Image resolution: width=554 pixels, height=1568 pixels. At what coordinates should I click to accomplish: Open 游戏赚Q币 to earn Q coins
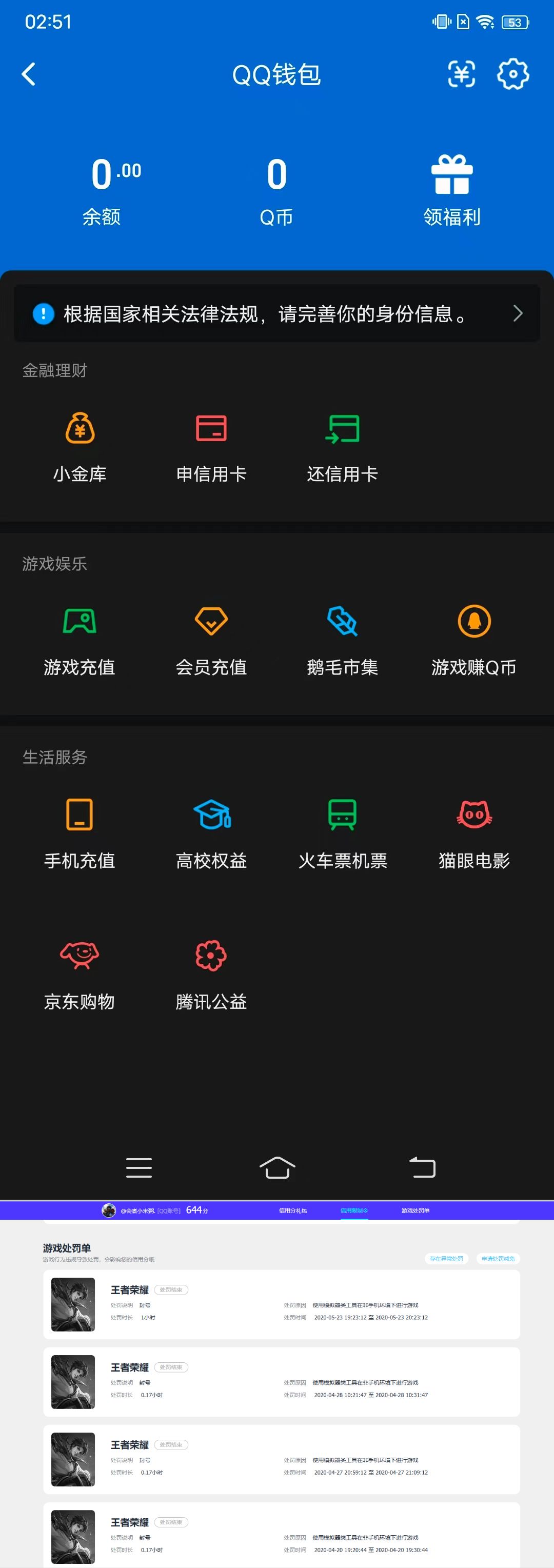(474, 636)
